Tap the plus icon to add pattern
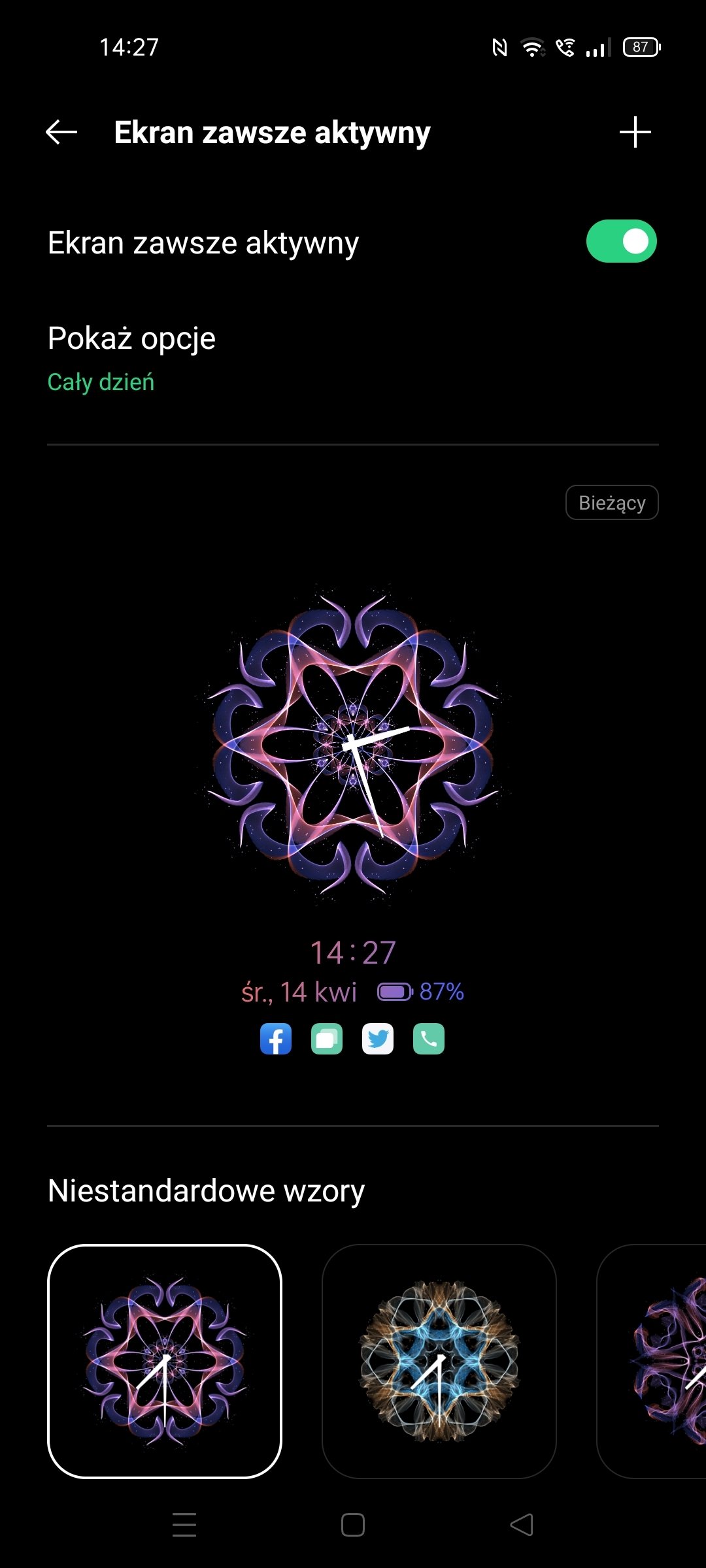 coord(635,132)
